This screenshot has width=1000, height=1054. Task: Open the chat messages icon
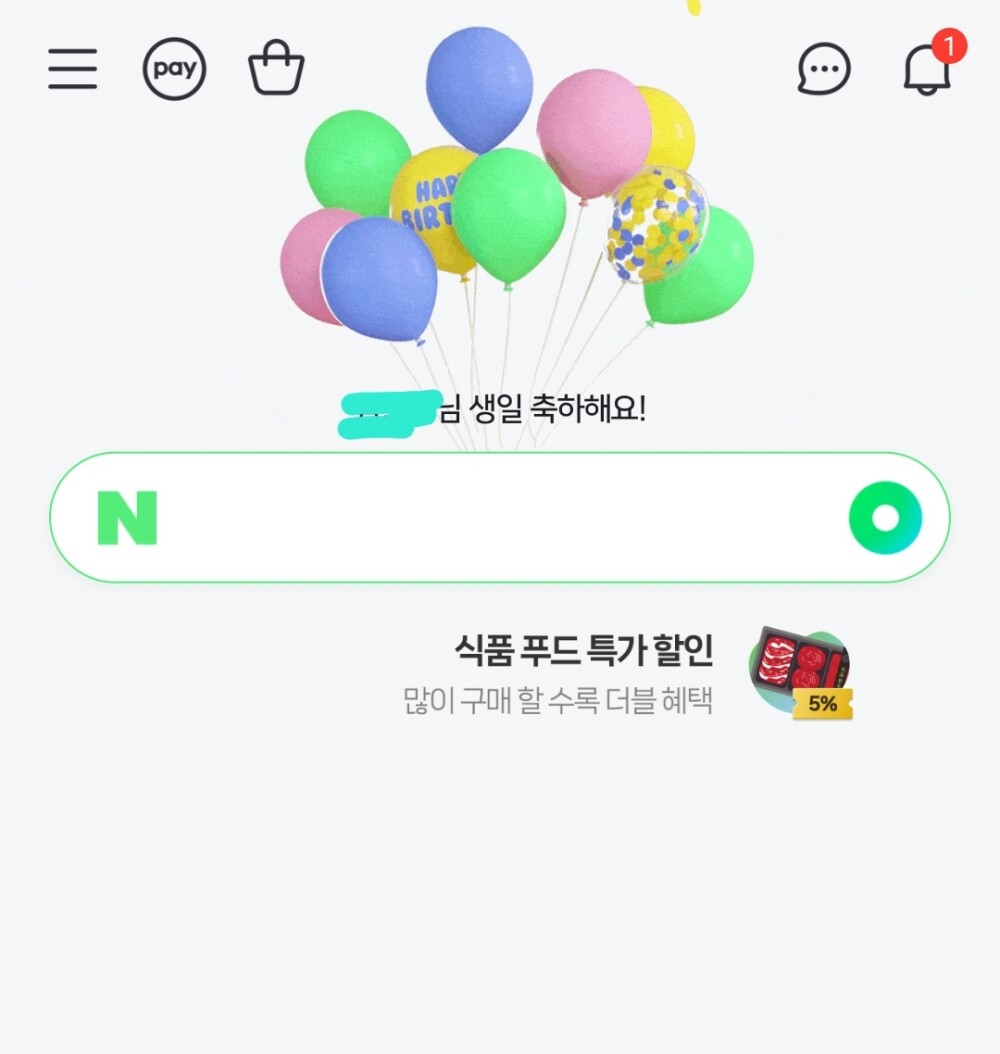[824, 70]
